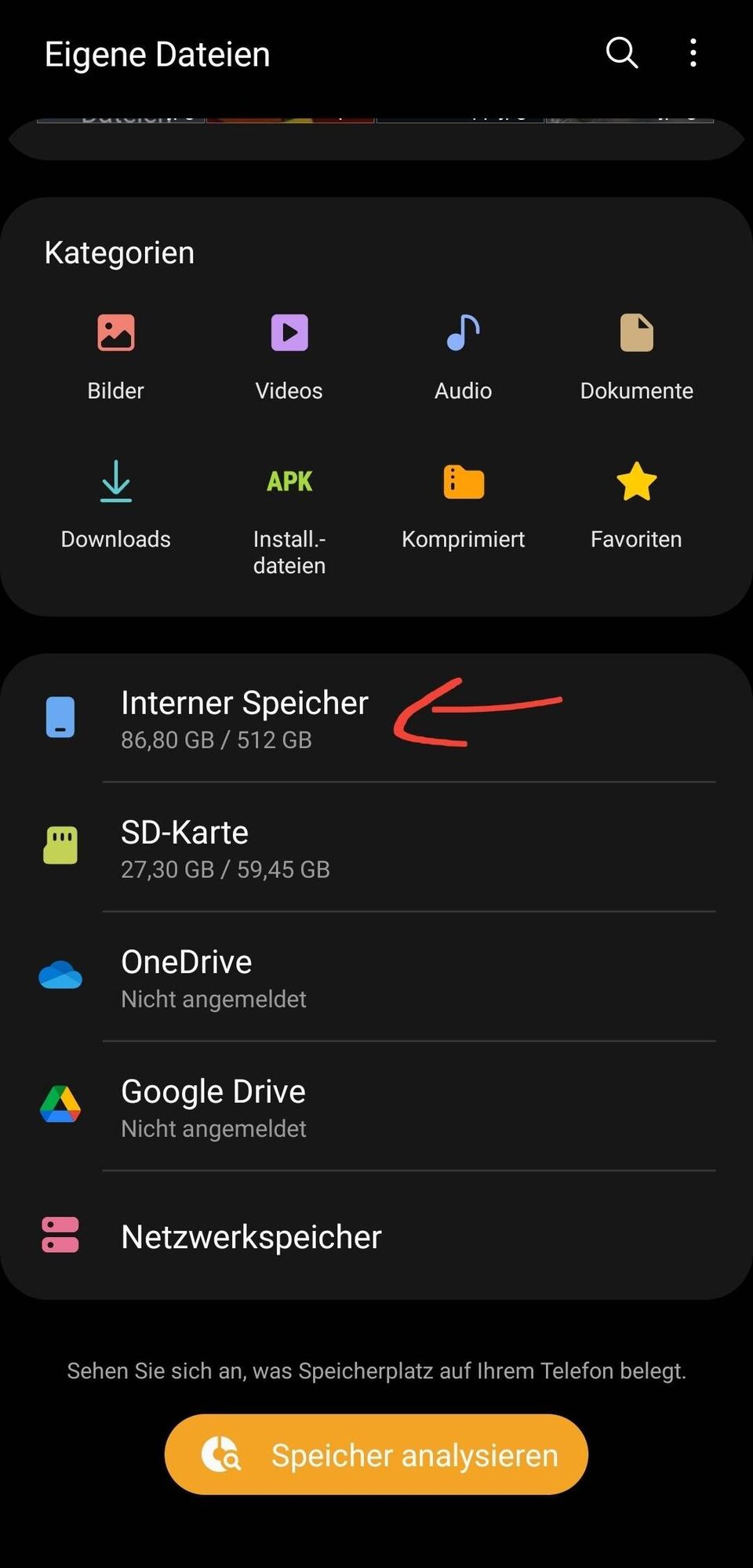Open the Videos category
Viewport: 753px width, 1568px height.
point(289,354)
